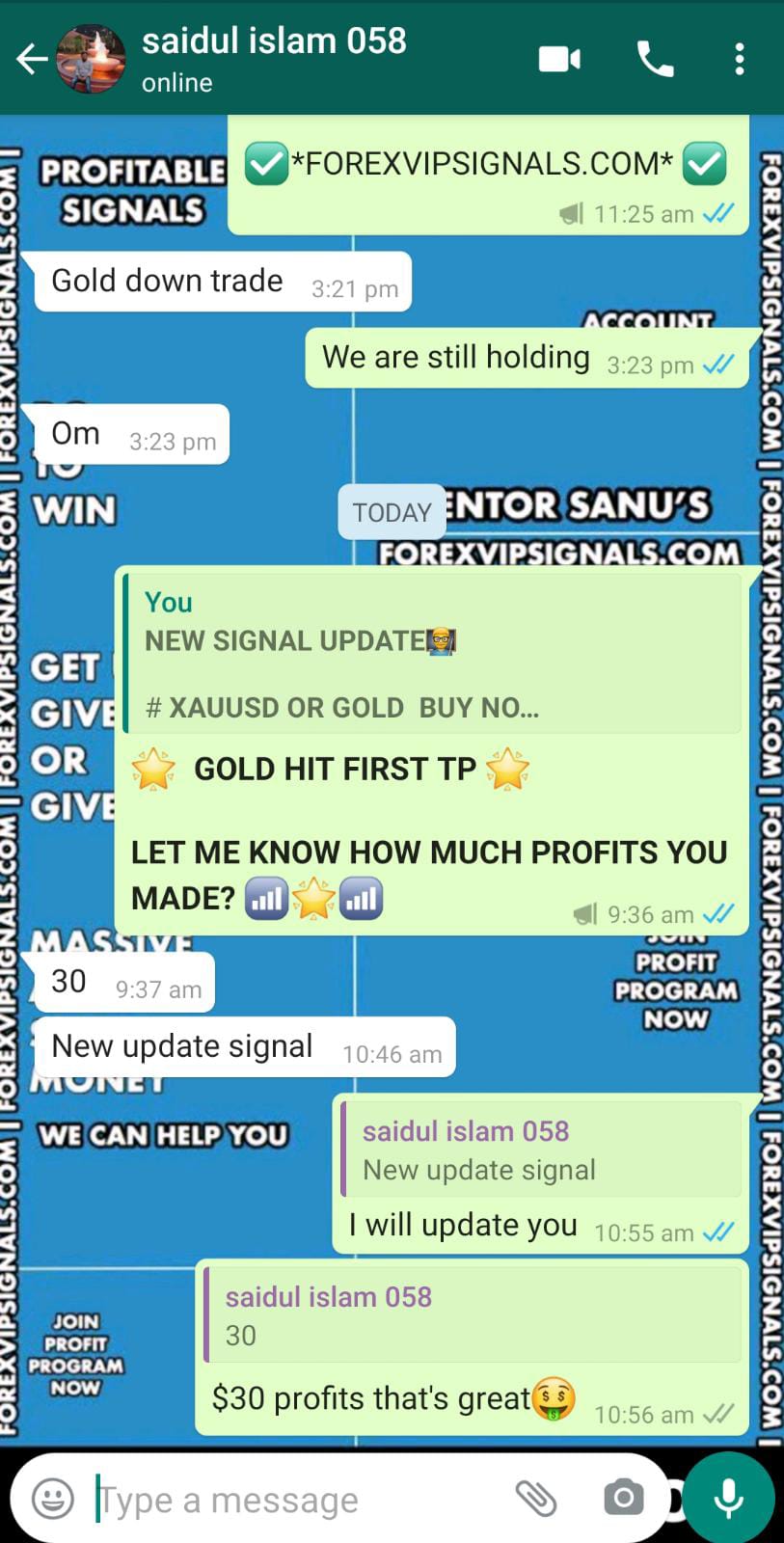Jump to quoted NEW SIGNAL UPDATE message

pos(434,655)
